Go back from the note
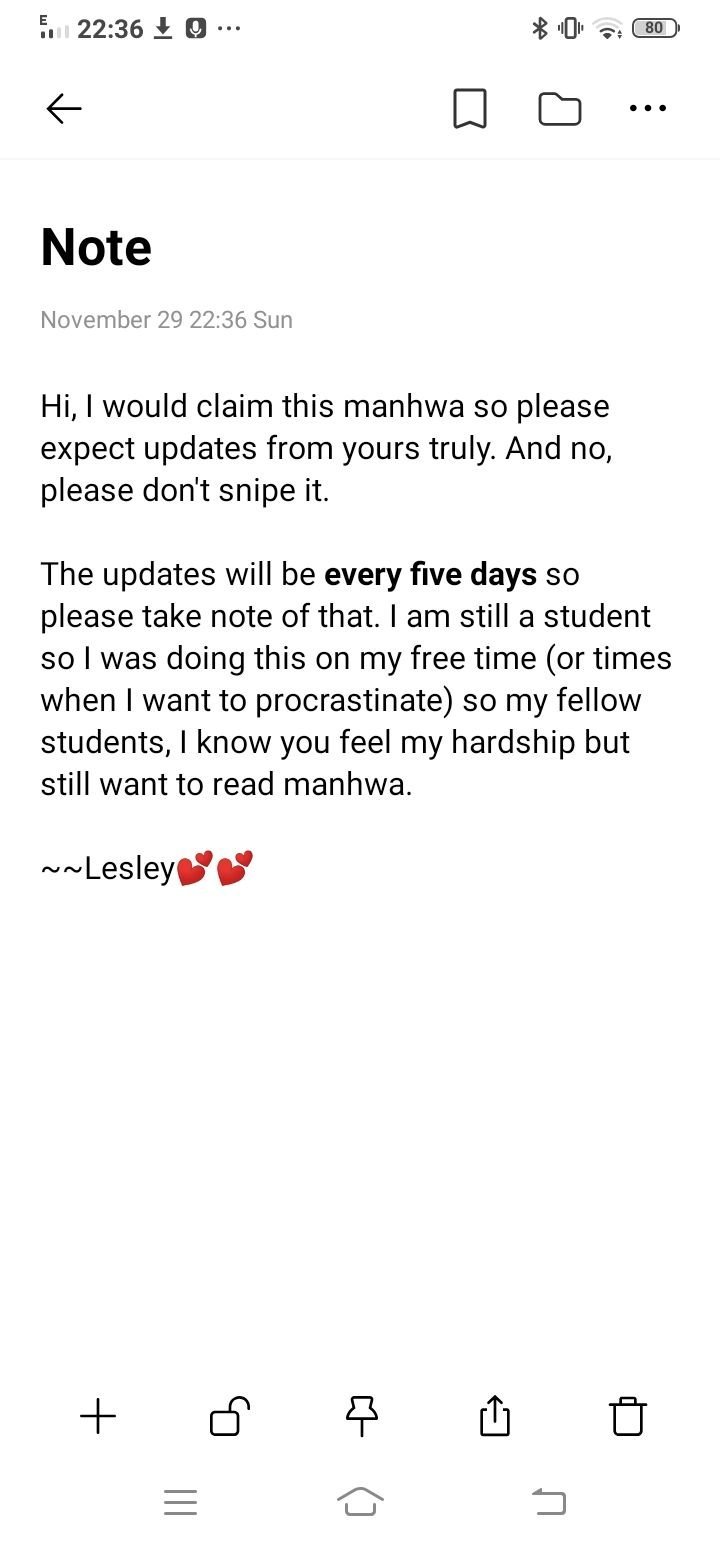The height and width of the screenshot is (1544, 720). click(x=64, y=108)
